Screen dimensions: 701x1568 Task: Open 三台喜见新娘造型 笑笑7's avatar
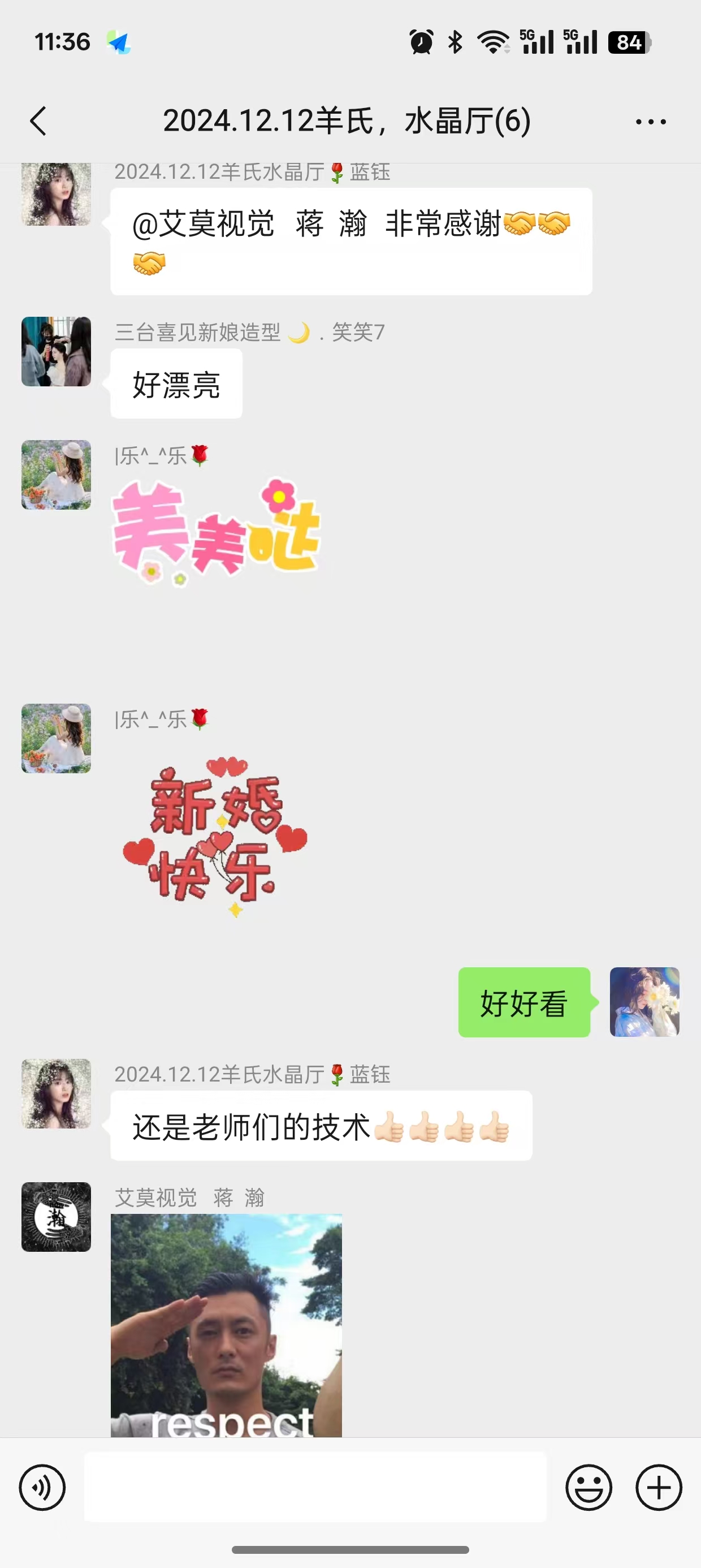point(56,351)
